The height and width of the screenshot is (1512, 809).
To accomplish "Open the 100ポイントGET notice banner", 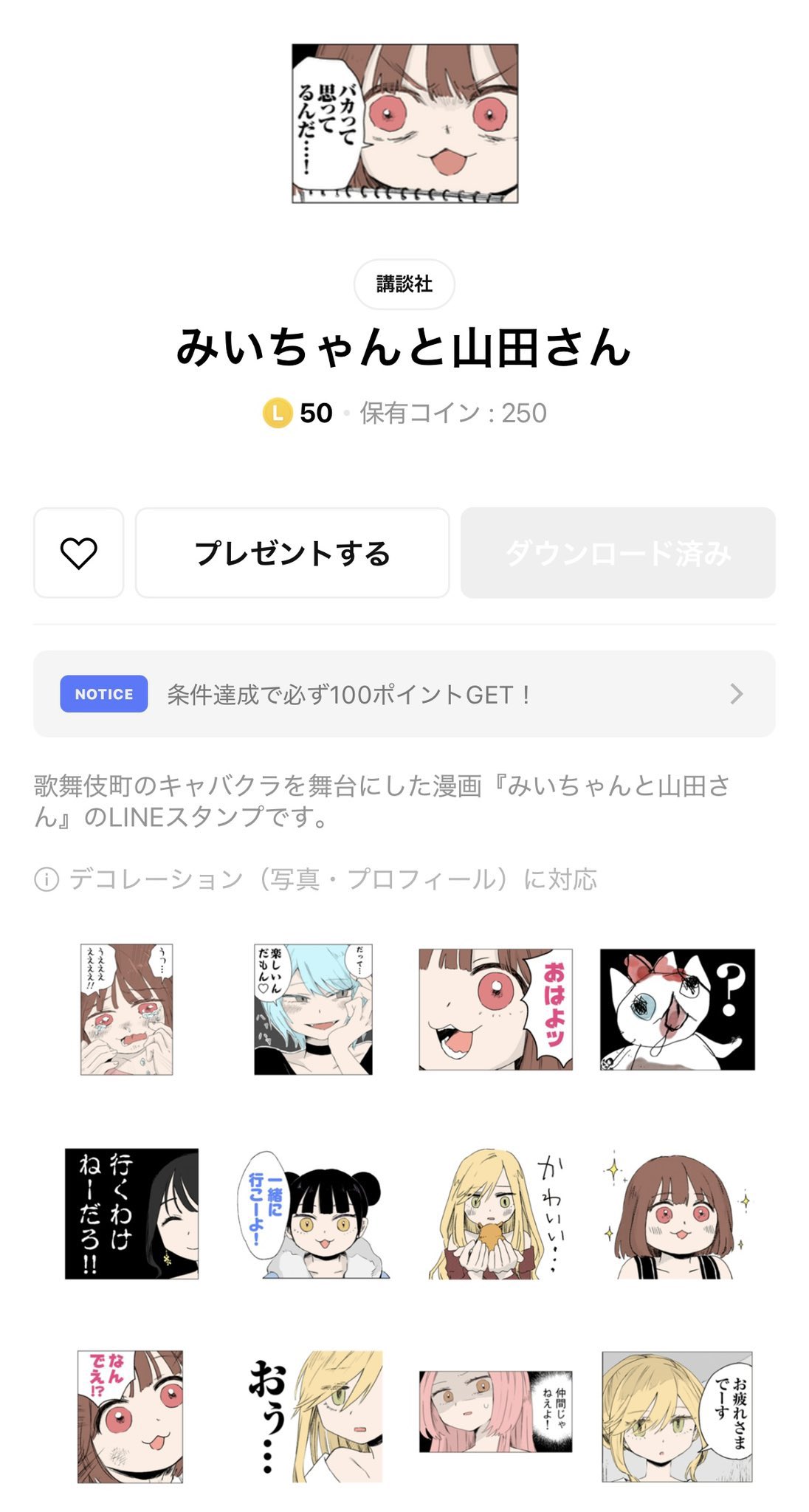I will [404, 694].
